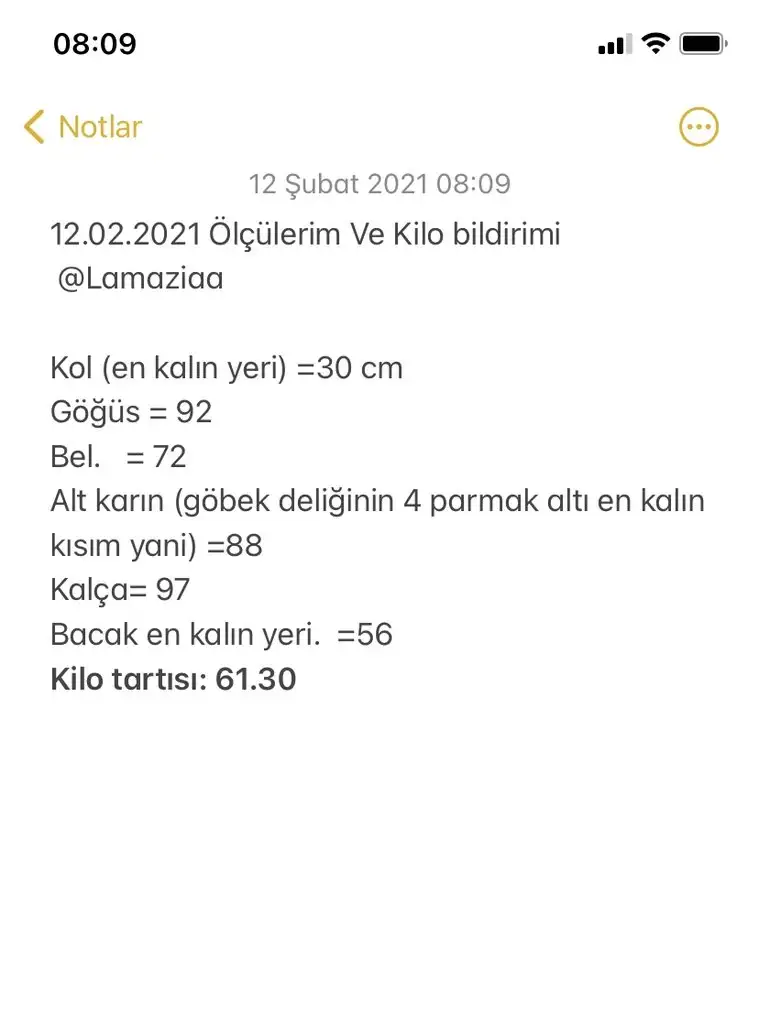The height and width of the screenshot is (1024, 759).
Task: Tap the clock showing 08:09
Action: coord(95,43)
